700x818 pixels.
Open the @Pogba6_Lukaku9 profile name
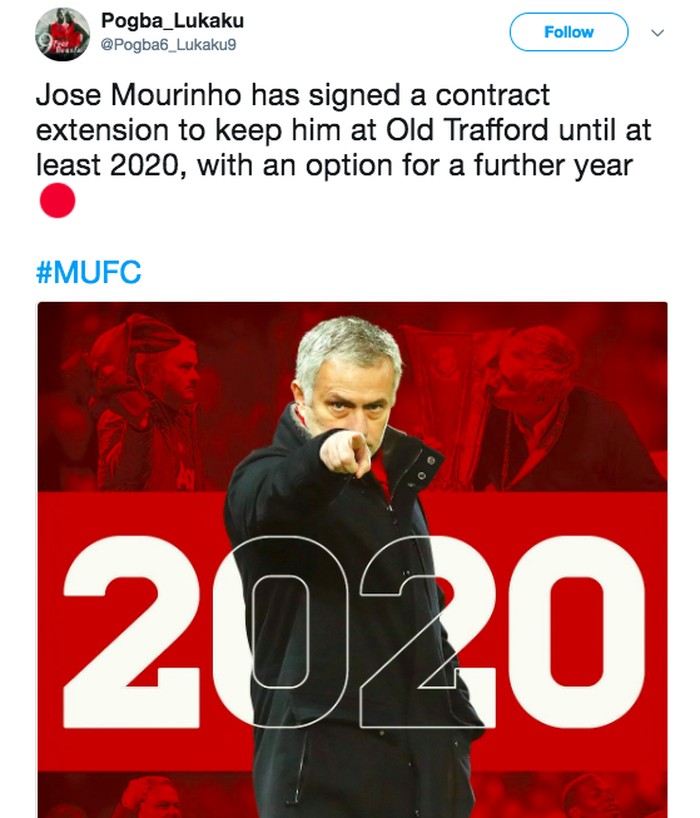coord(172,21)
